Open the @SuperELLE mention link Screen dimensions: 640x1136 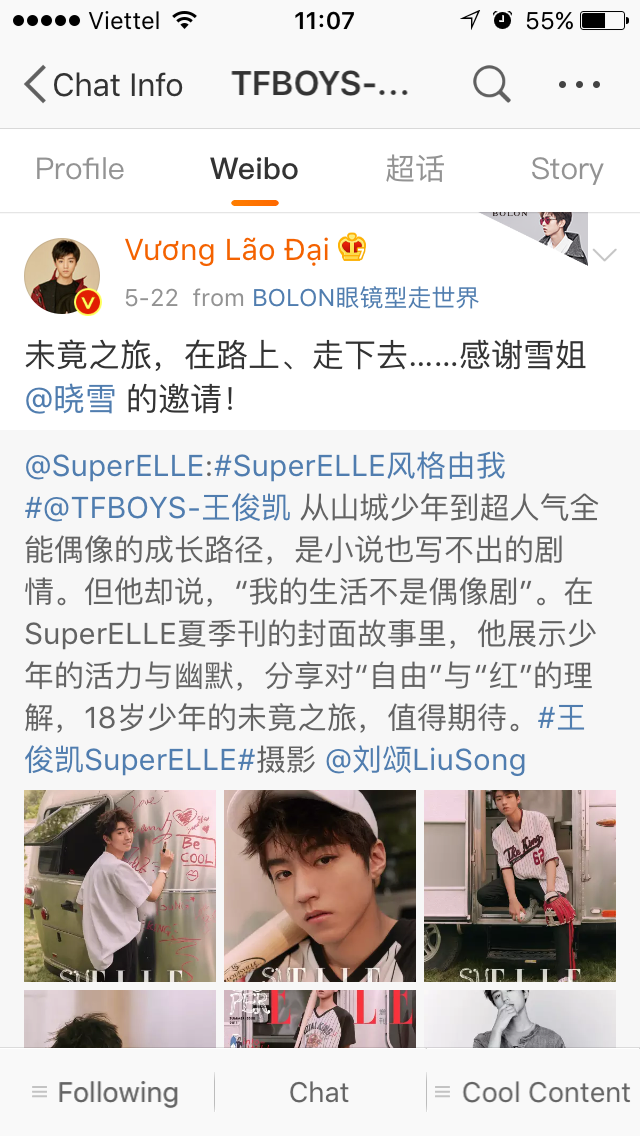tap(115, 466)
